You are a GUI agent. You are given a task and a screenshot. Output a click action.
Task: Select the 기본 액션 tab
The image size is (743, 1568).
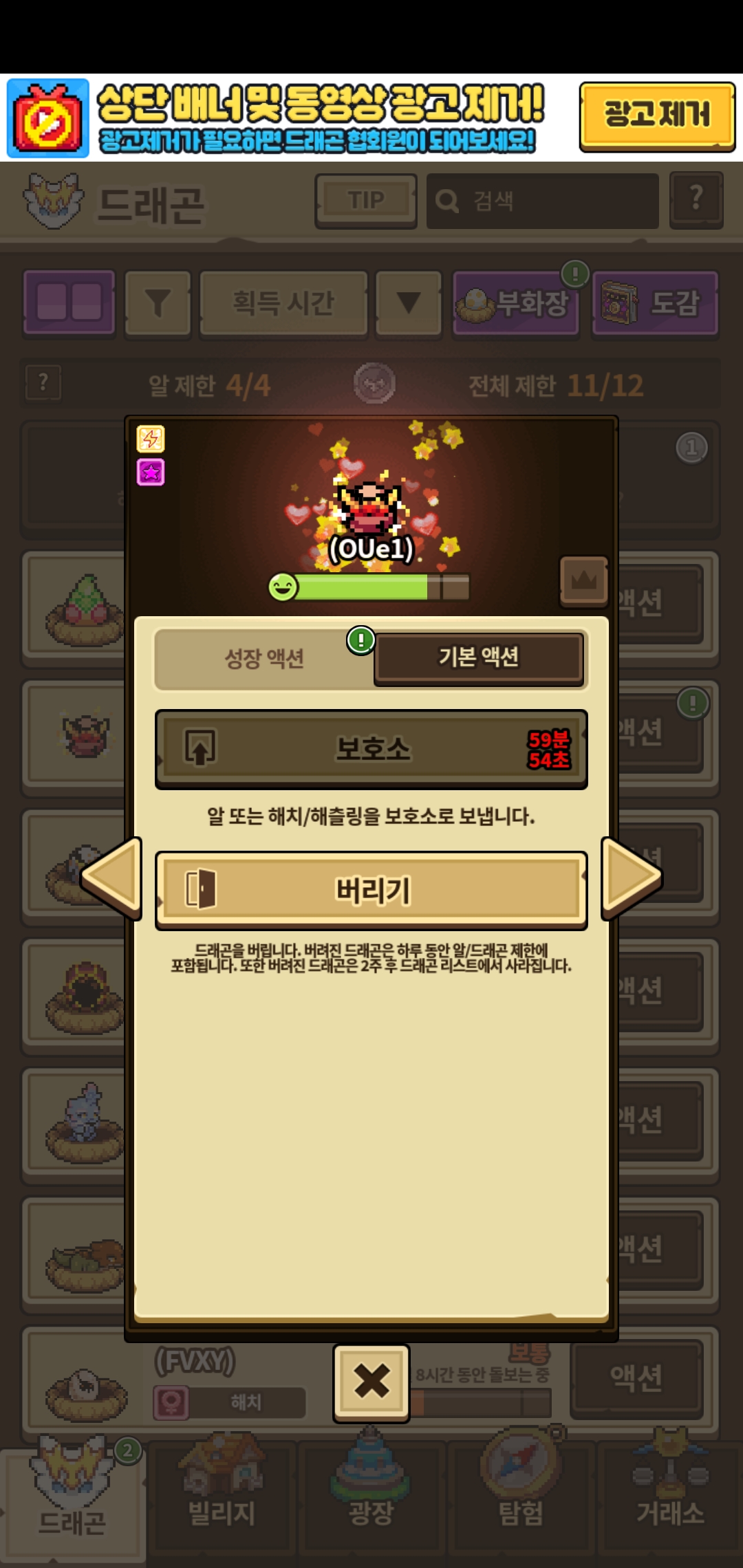click(x=479, y=657)
